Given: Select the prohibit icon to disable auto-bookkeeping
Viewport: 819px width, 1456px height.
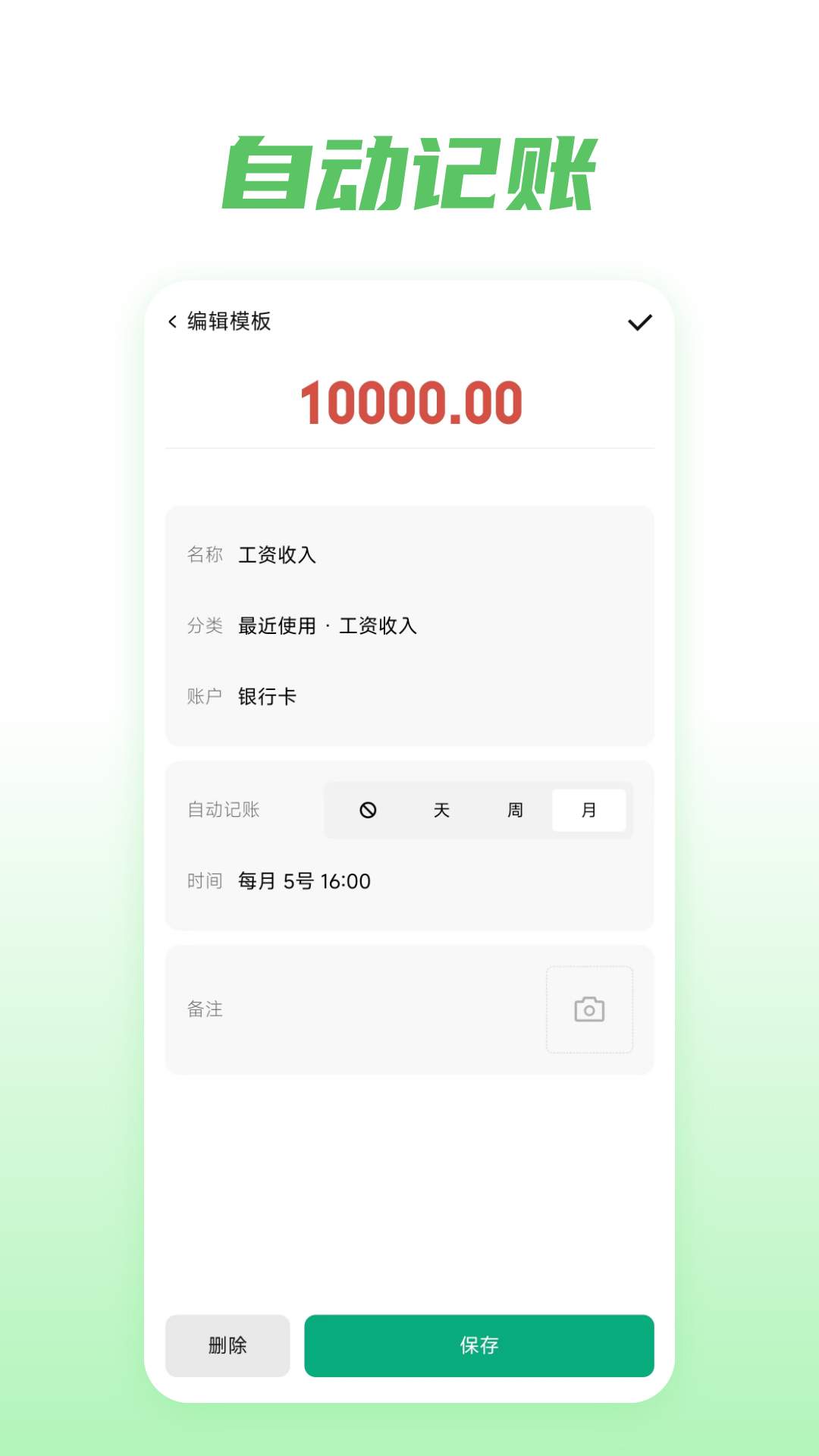Looking at the screenshot, I should coord(367,810).
